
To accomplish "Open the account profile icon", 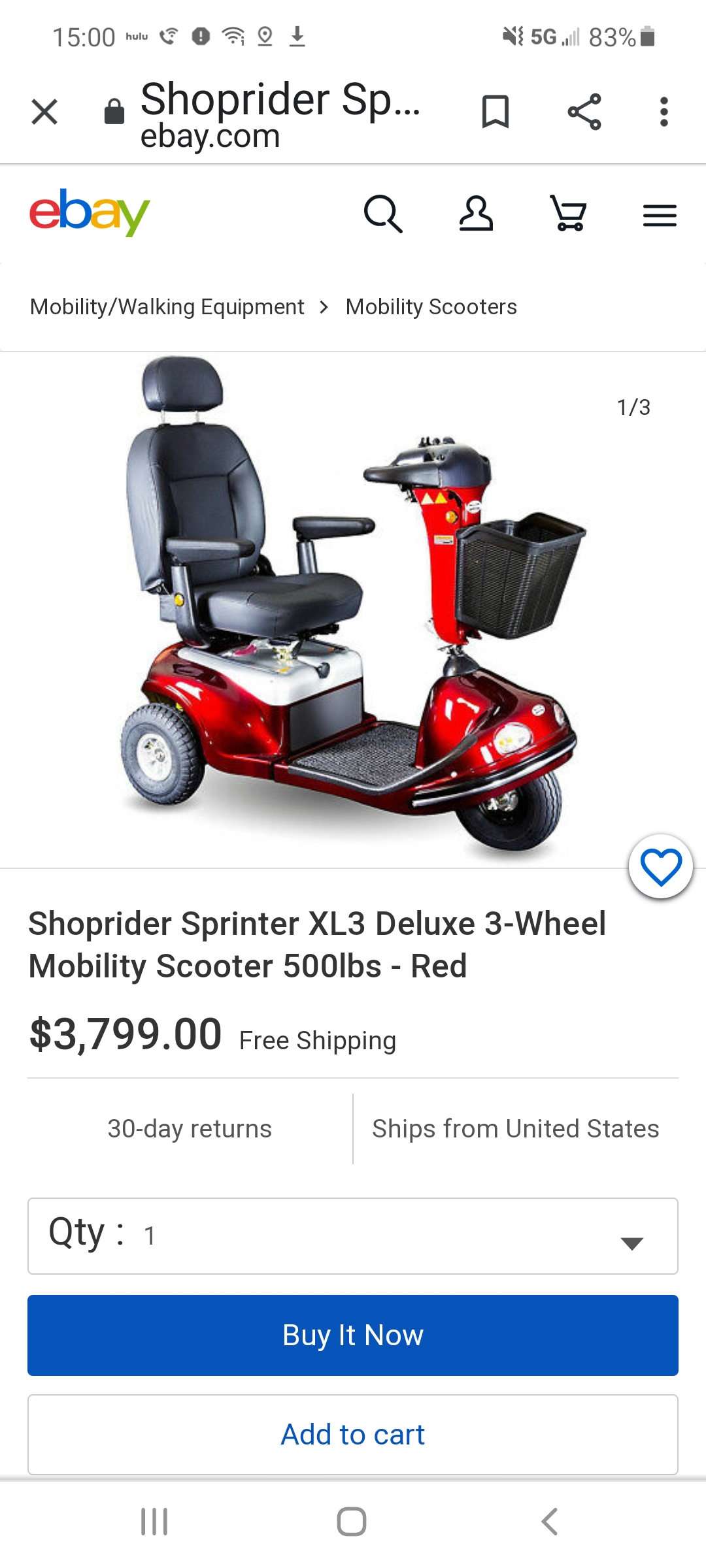I will (x=475, y=214).
